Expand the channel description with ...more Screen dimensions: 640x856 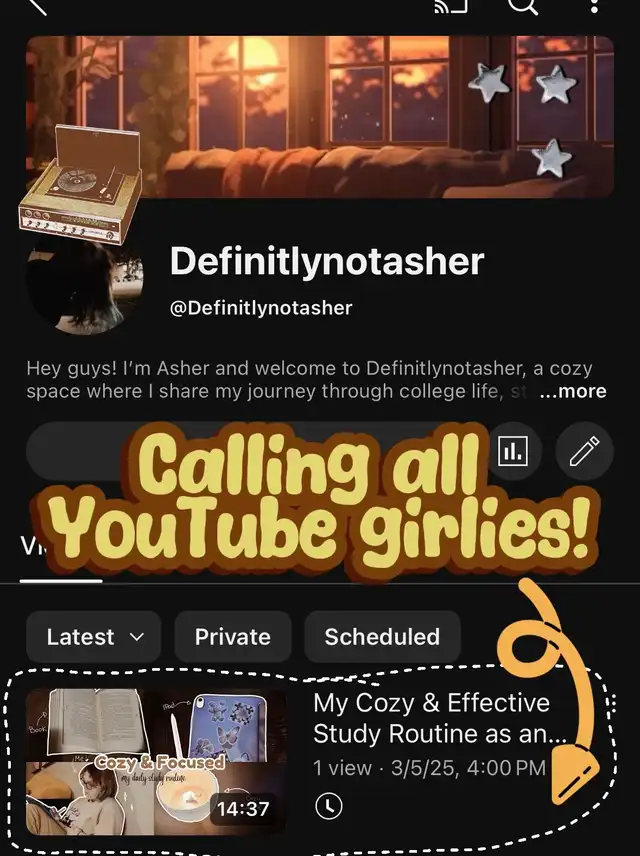pos(572,392)
